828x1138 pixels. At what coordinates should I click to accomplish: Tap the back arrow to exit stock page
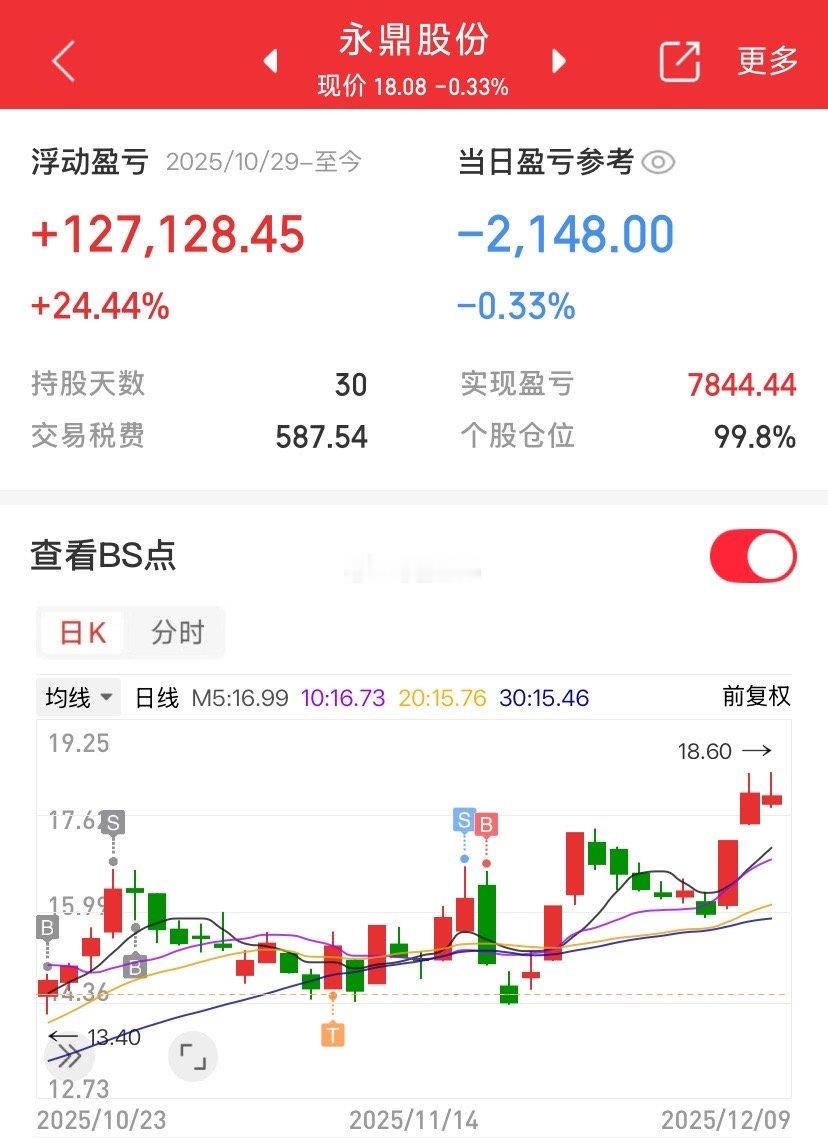pos(62,60)
